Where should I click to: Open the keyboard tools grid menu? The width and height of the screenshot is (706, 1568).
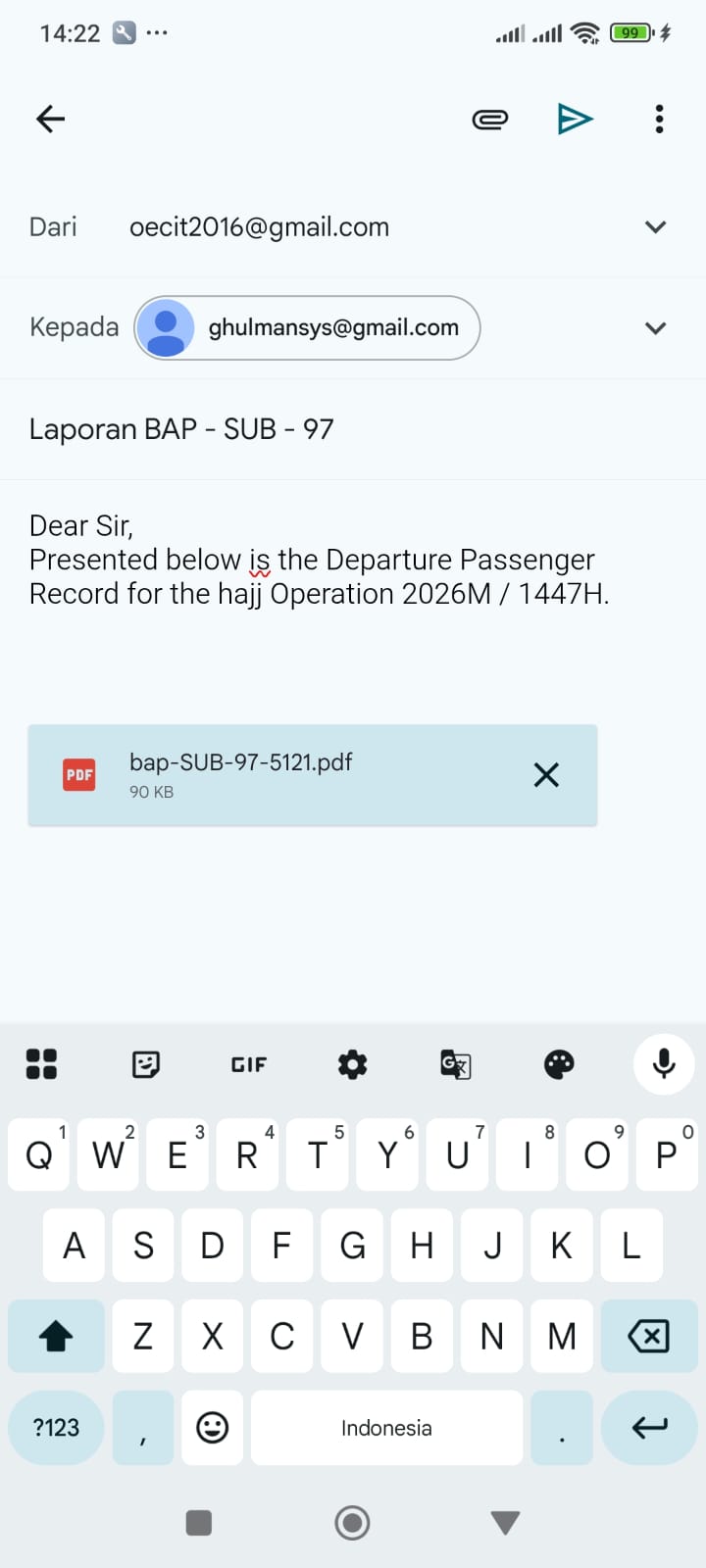(x=41, y=1064)
